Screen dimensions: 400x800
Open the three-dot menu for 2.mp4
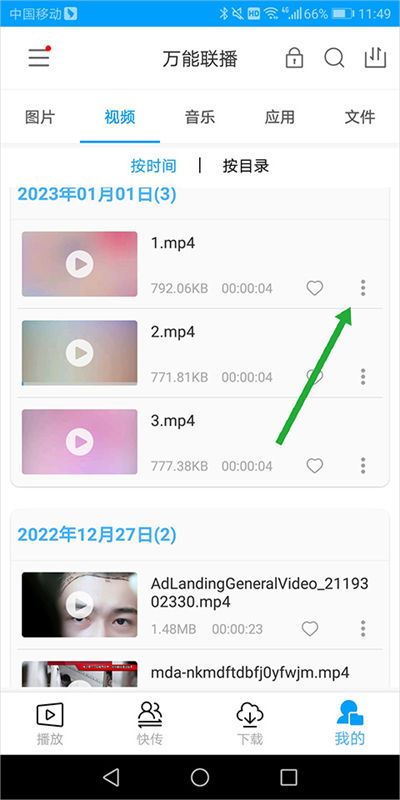pos(363,377)
